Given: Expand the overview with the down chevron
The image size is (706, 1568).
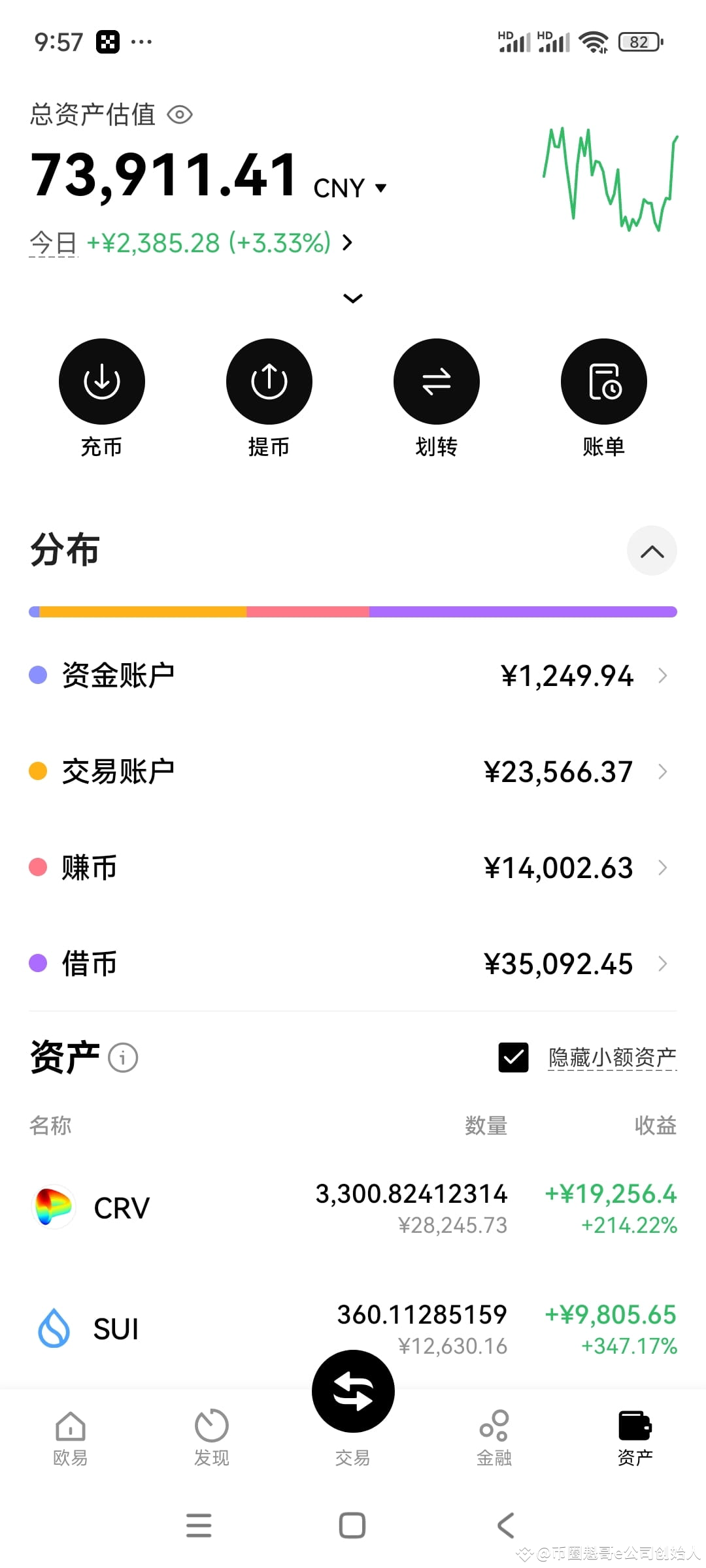Looking at the screenshot, I should click(x=353, y=299).
